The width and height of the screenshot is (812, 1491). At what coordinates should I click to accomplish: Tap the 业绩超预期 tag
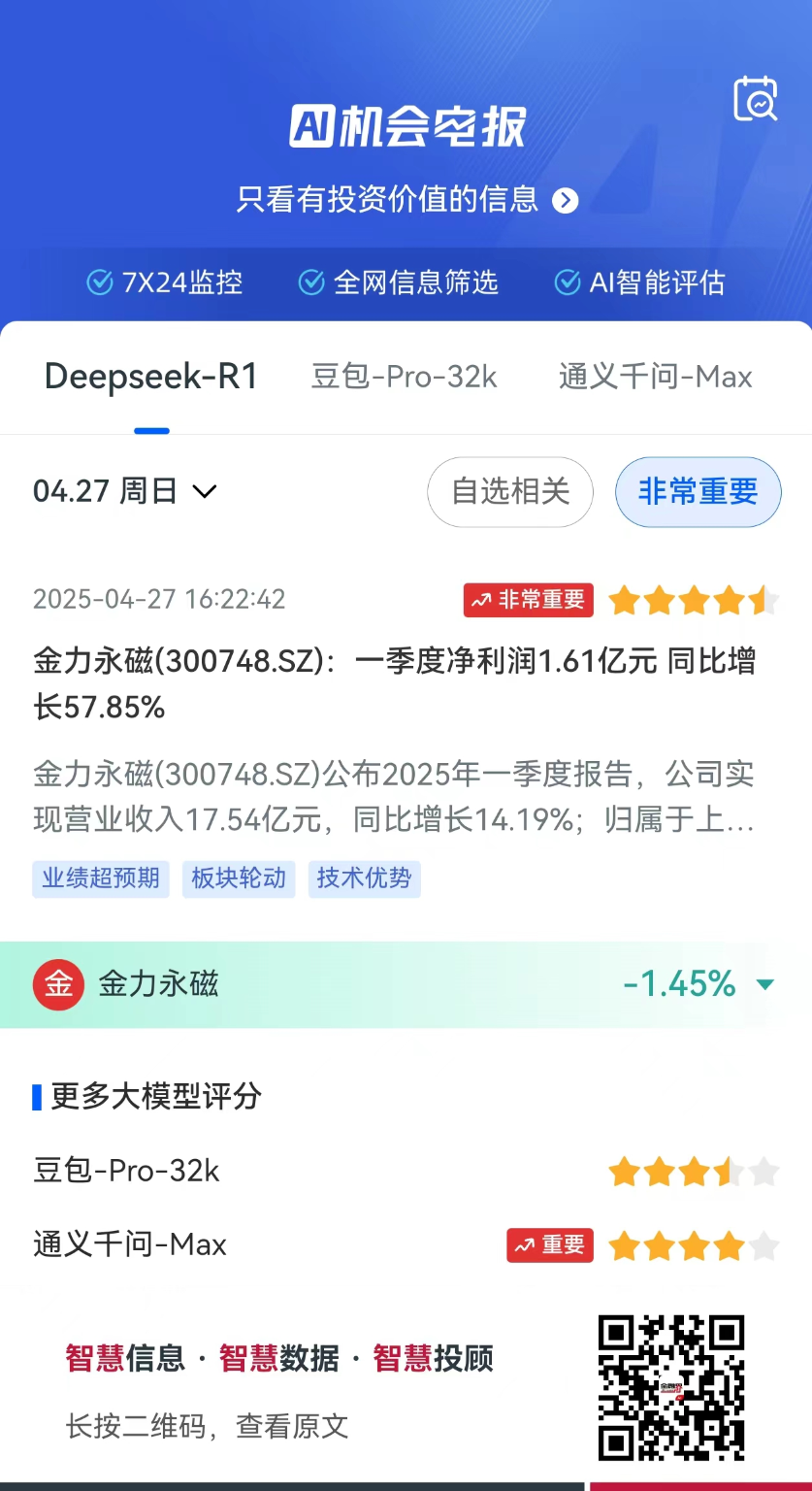tap(101, 878)
